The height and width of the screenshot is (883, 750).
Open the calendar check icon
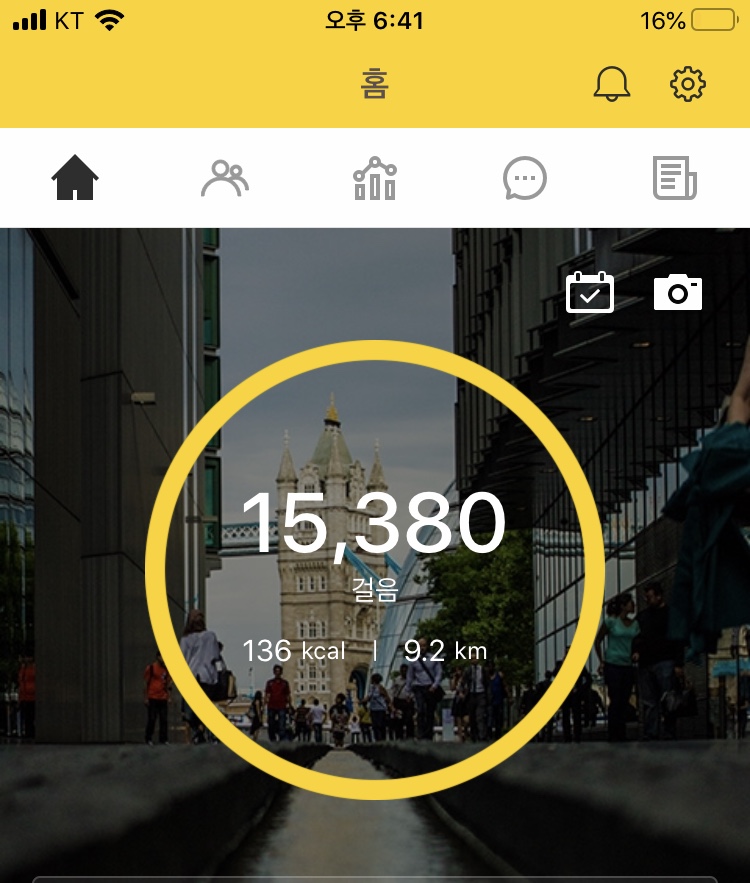coord(590,292)
